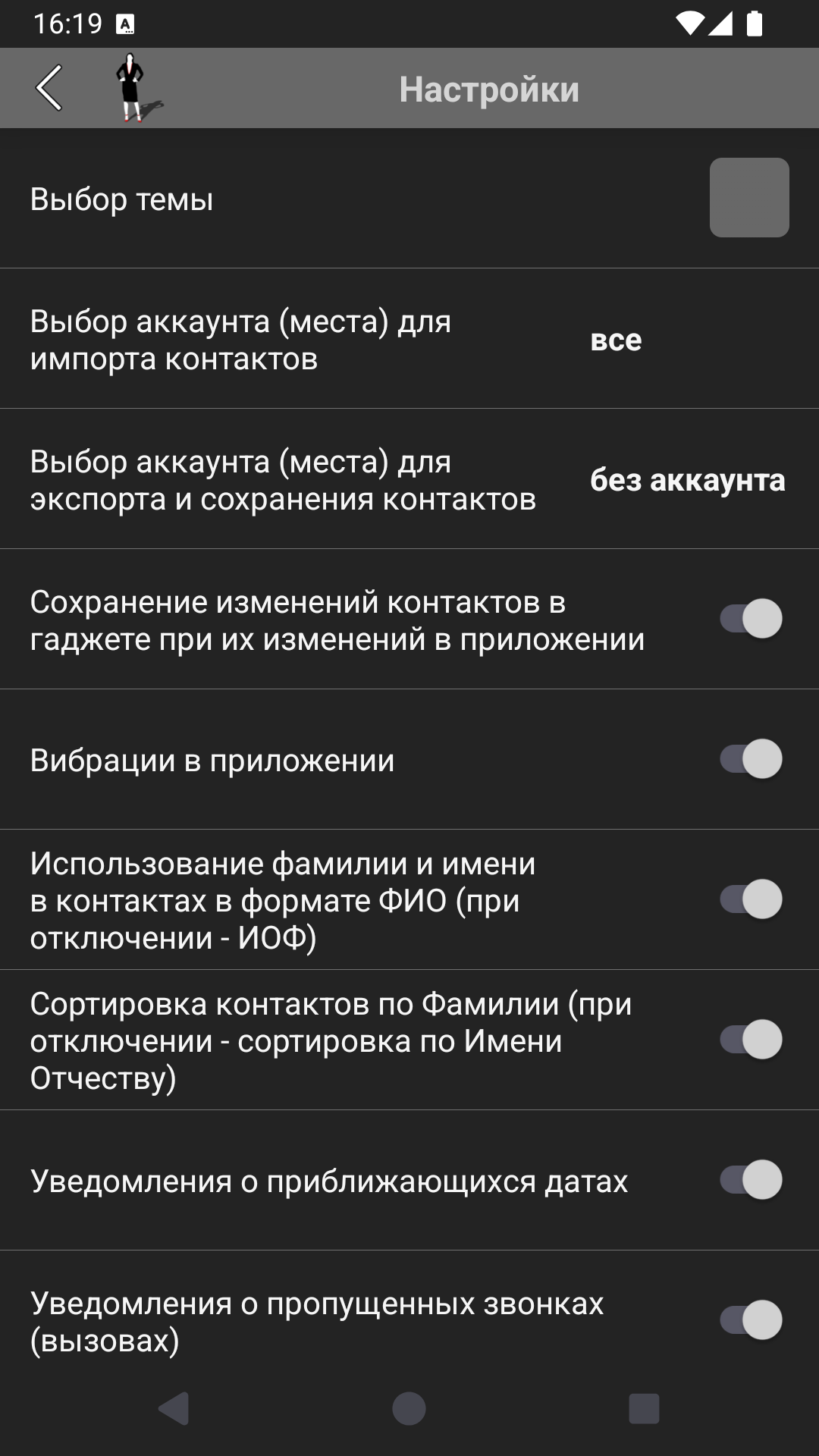Tap the Wi-Fi status icon

point(692,23)
